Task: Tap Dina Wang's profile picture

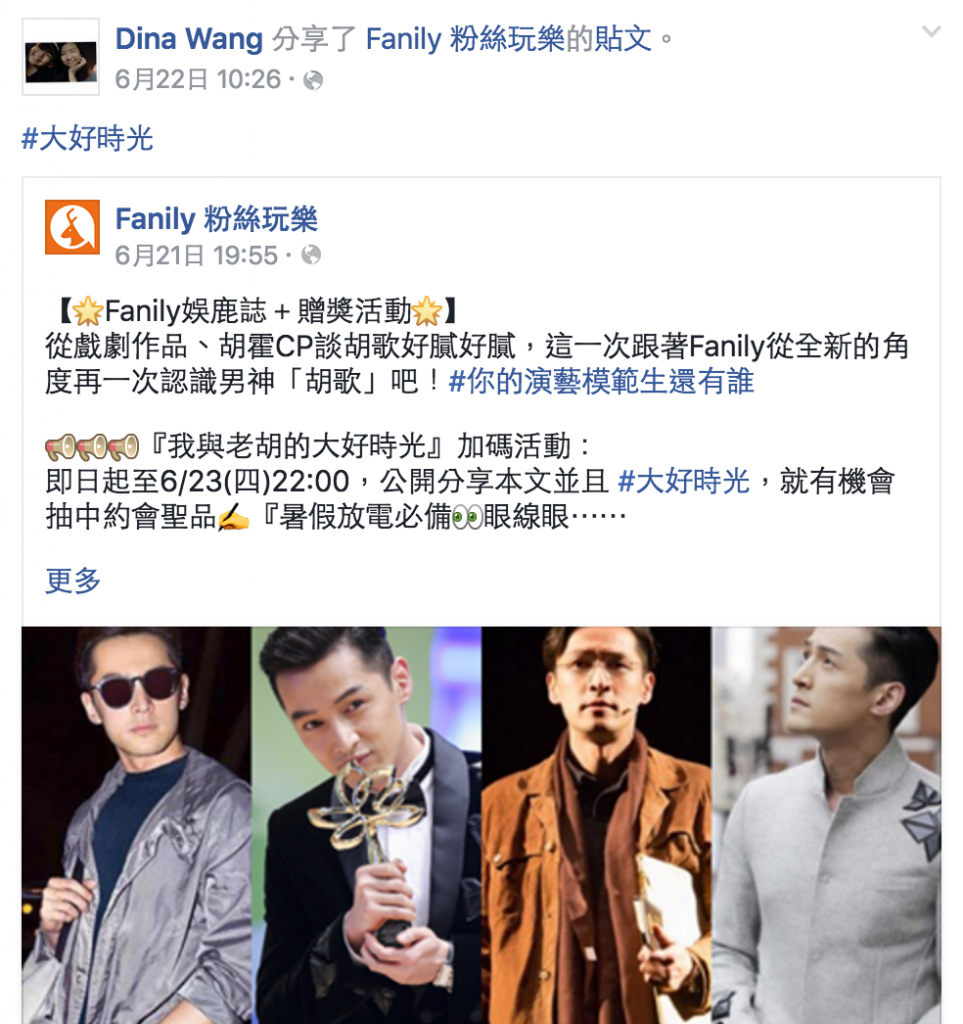Action: click(x=61, y=58)
